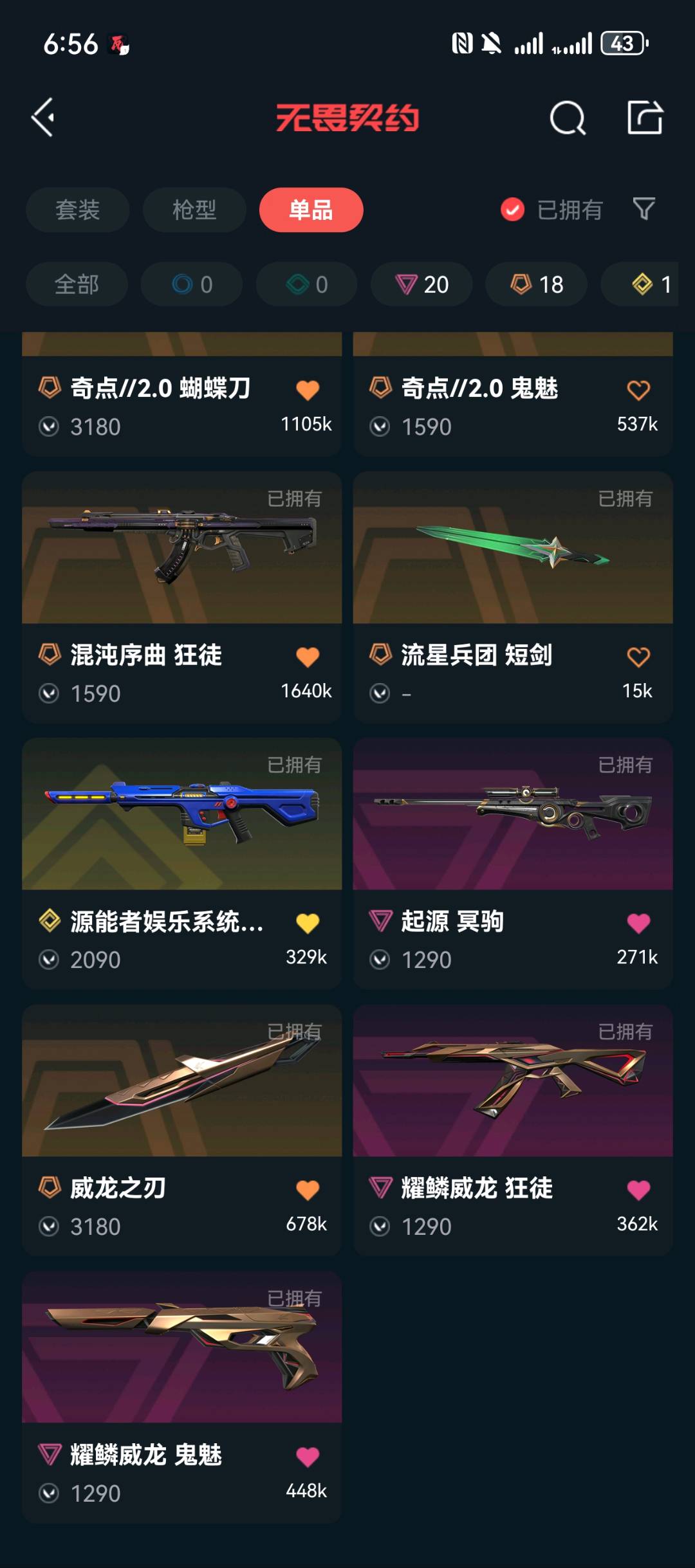The height and width of the screenshot is (1568, 695).
Task: Filter by the orange chip showing 18
Action: pos(536,284)
